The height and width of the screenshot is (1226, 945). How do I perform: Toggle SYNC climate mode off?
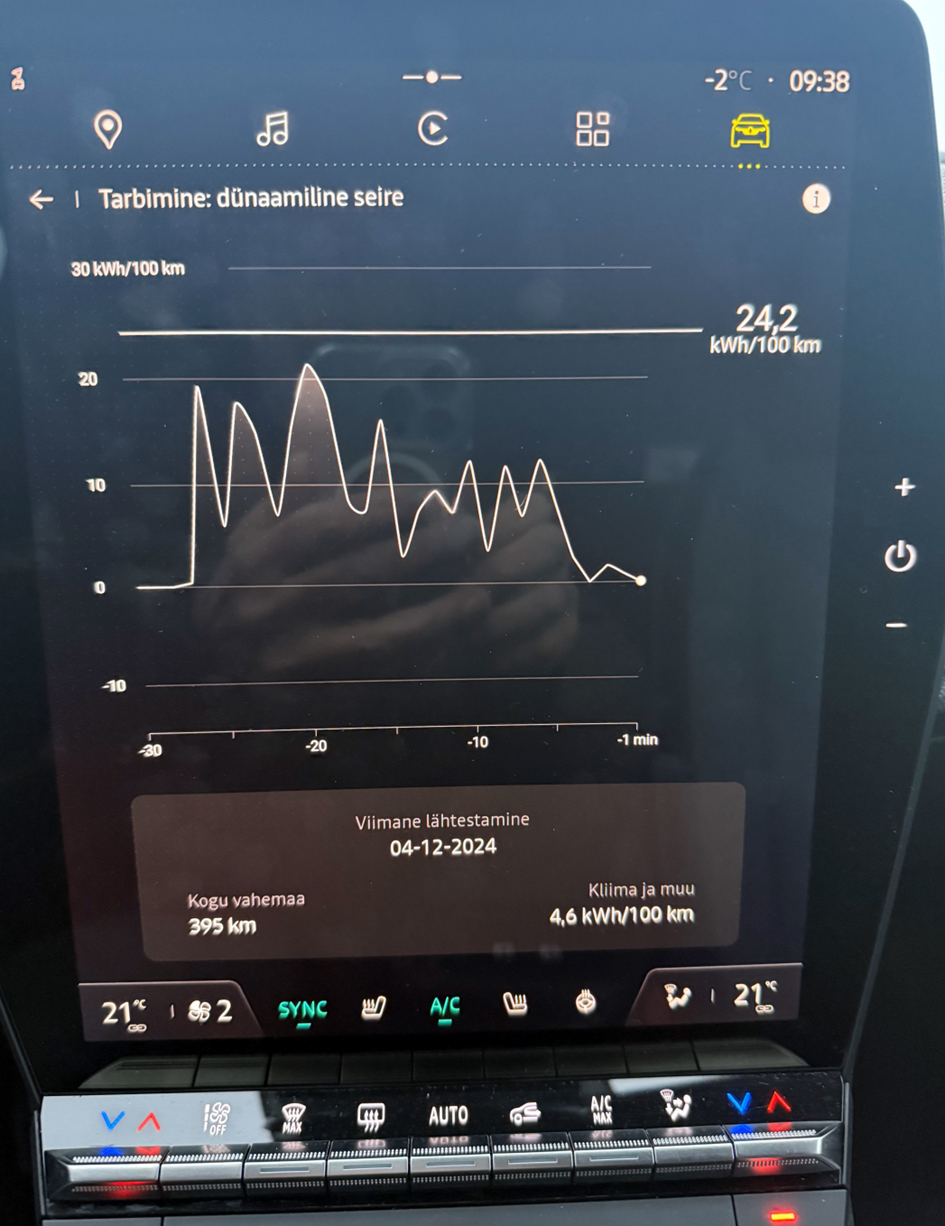point(302,1010)
